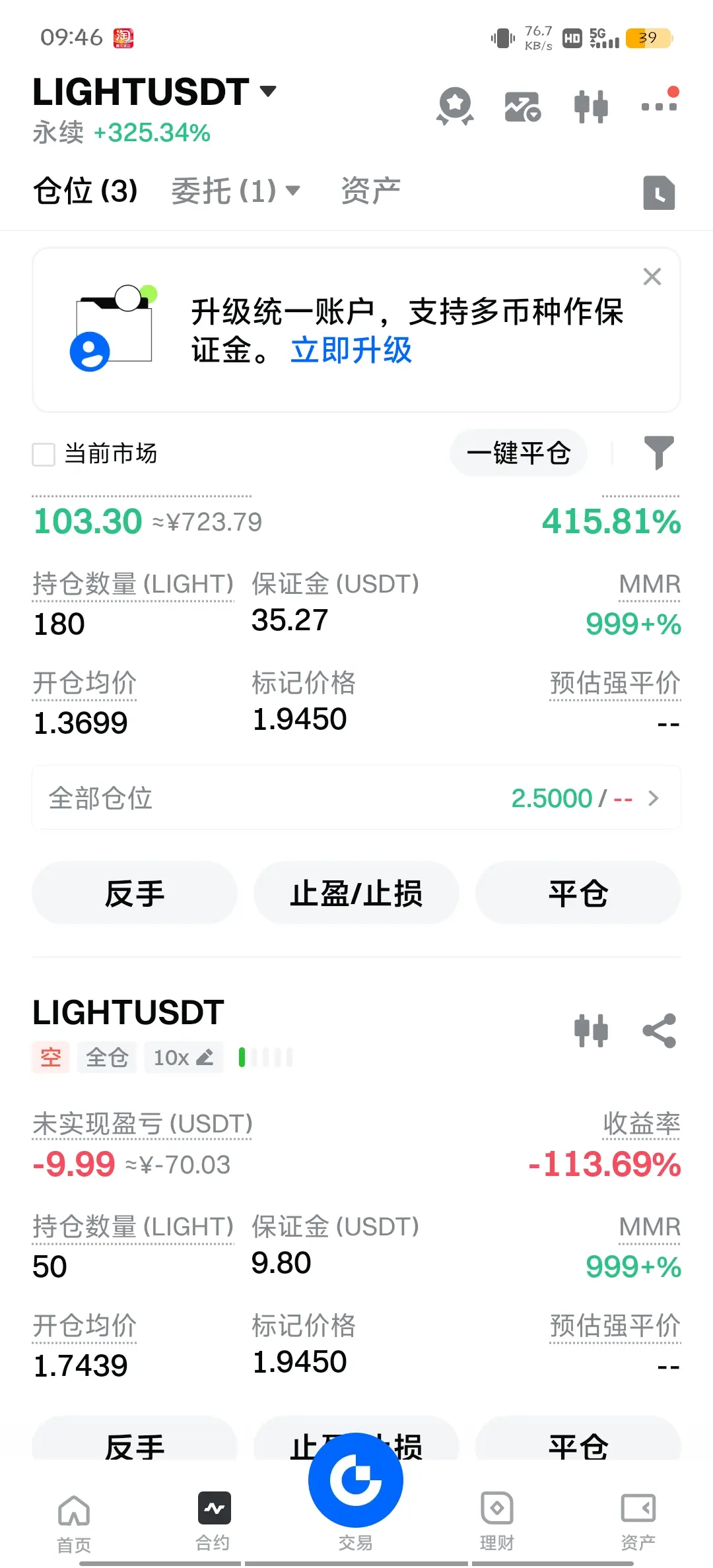Edit the 10x leverage setting
The height and width of the screenshot is (1568, 713).
pyautogui.click(x=184, y=1057)
